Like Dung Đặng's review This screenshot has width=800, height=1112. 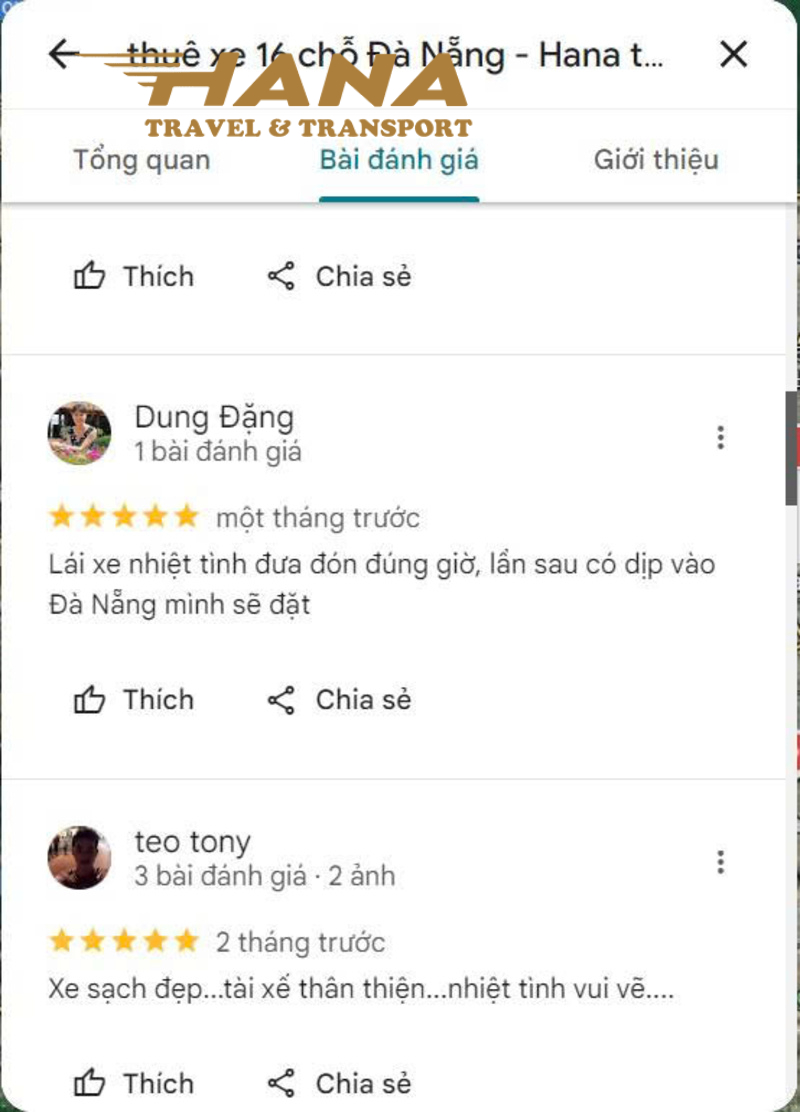[x=134, y=700]
